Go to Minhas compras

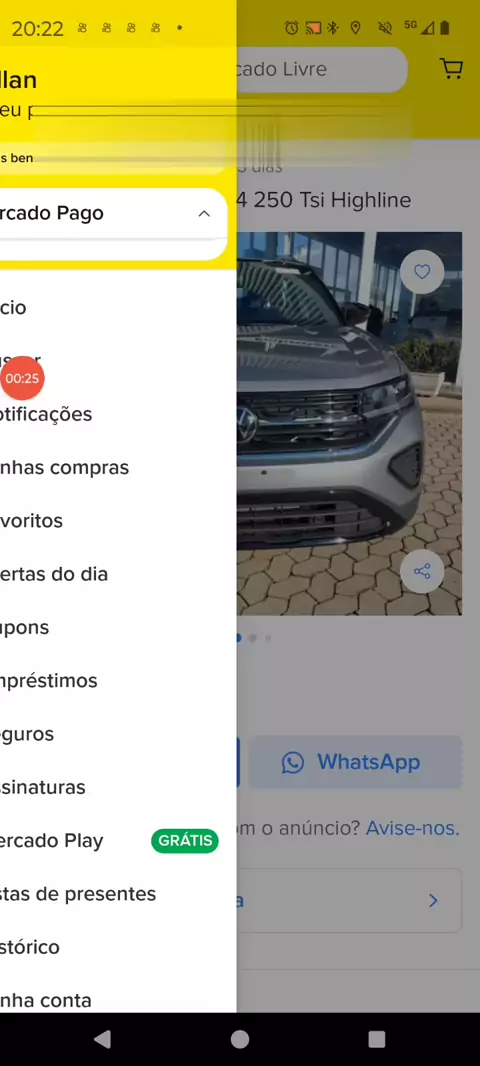pyautogui.click(x=118, y=468)
